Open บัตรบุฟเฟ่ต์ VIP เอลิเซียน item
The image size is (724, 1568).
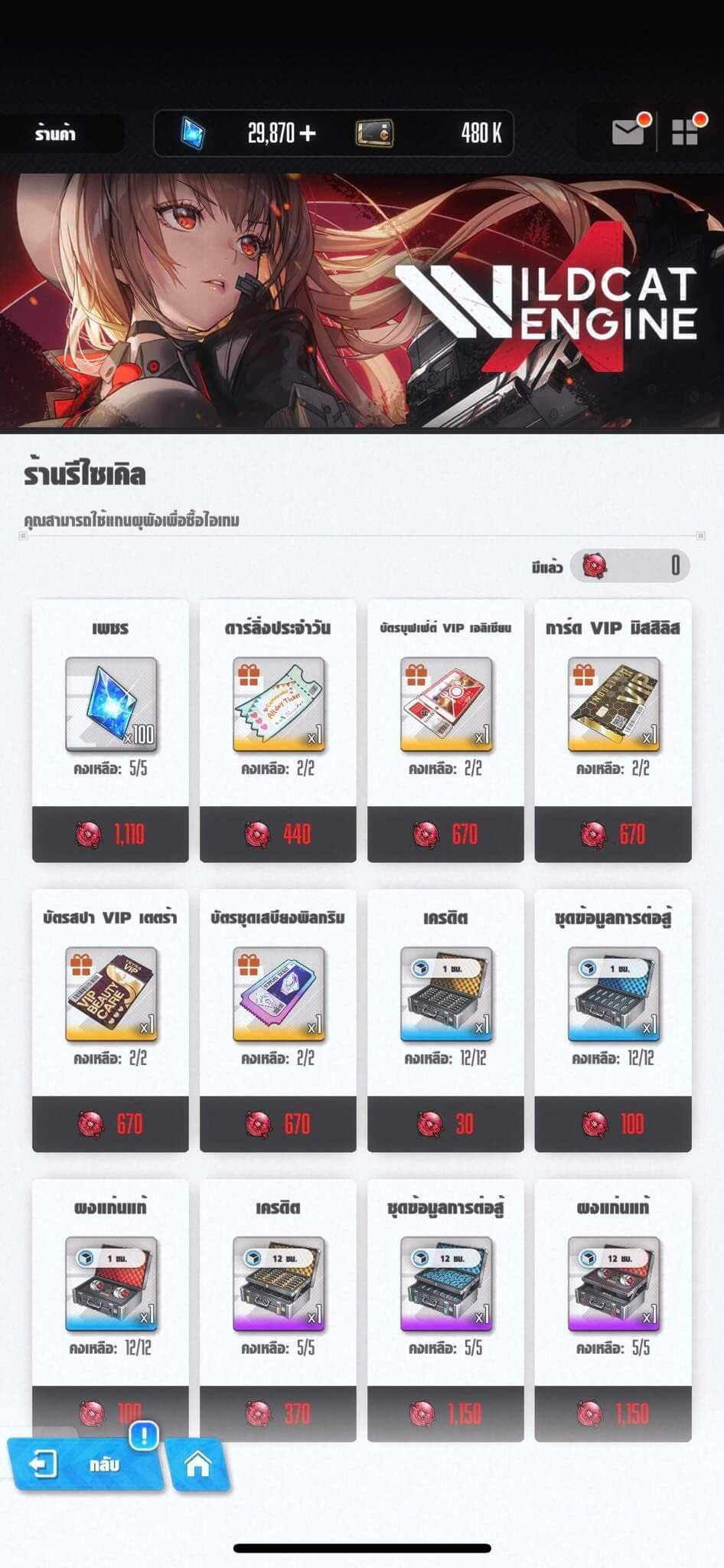coord(445,730)
